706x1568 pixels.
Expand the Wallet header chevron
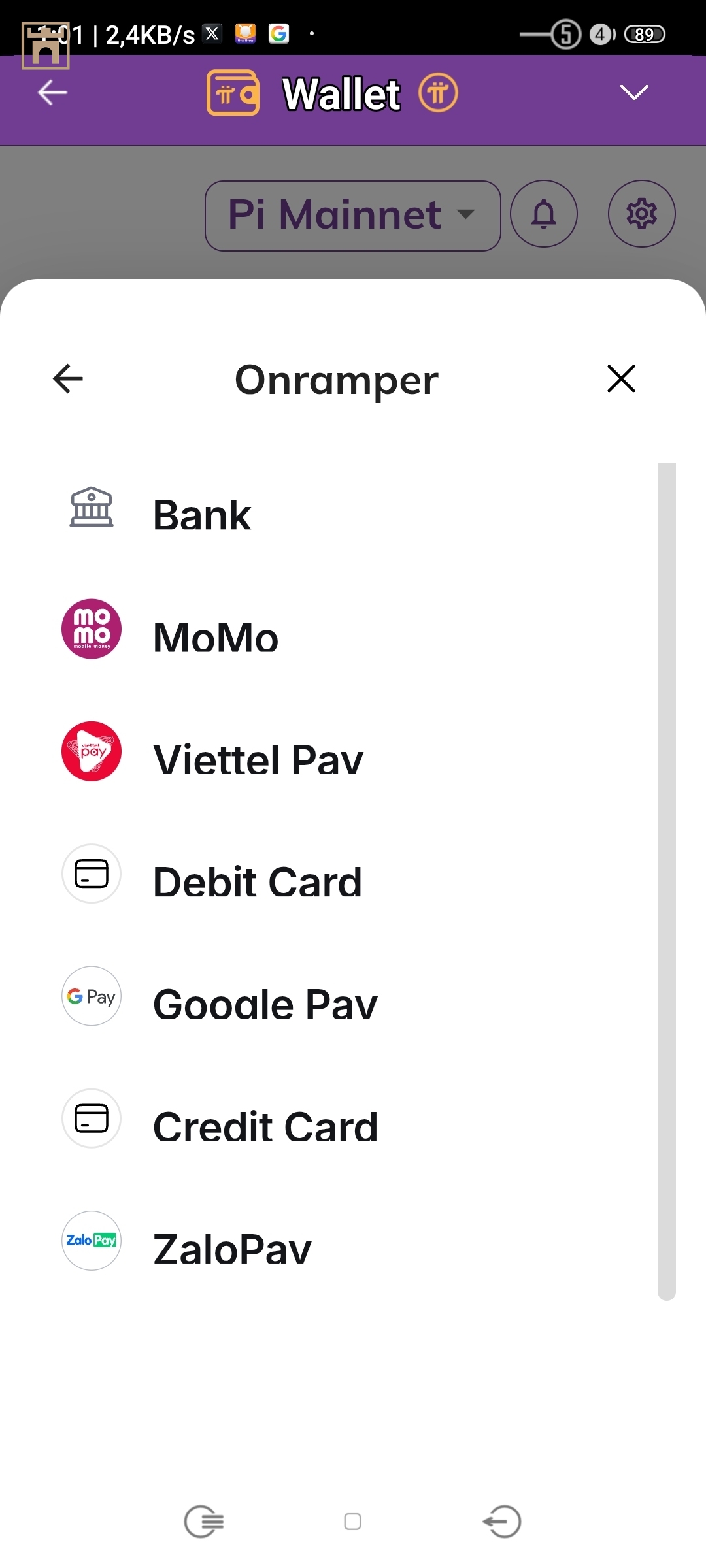pyautogui.click(x=633, y=93)
